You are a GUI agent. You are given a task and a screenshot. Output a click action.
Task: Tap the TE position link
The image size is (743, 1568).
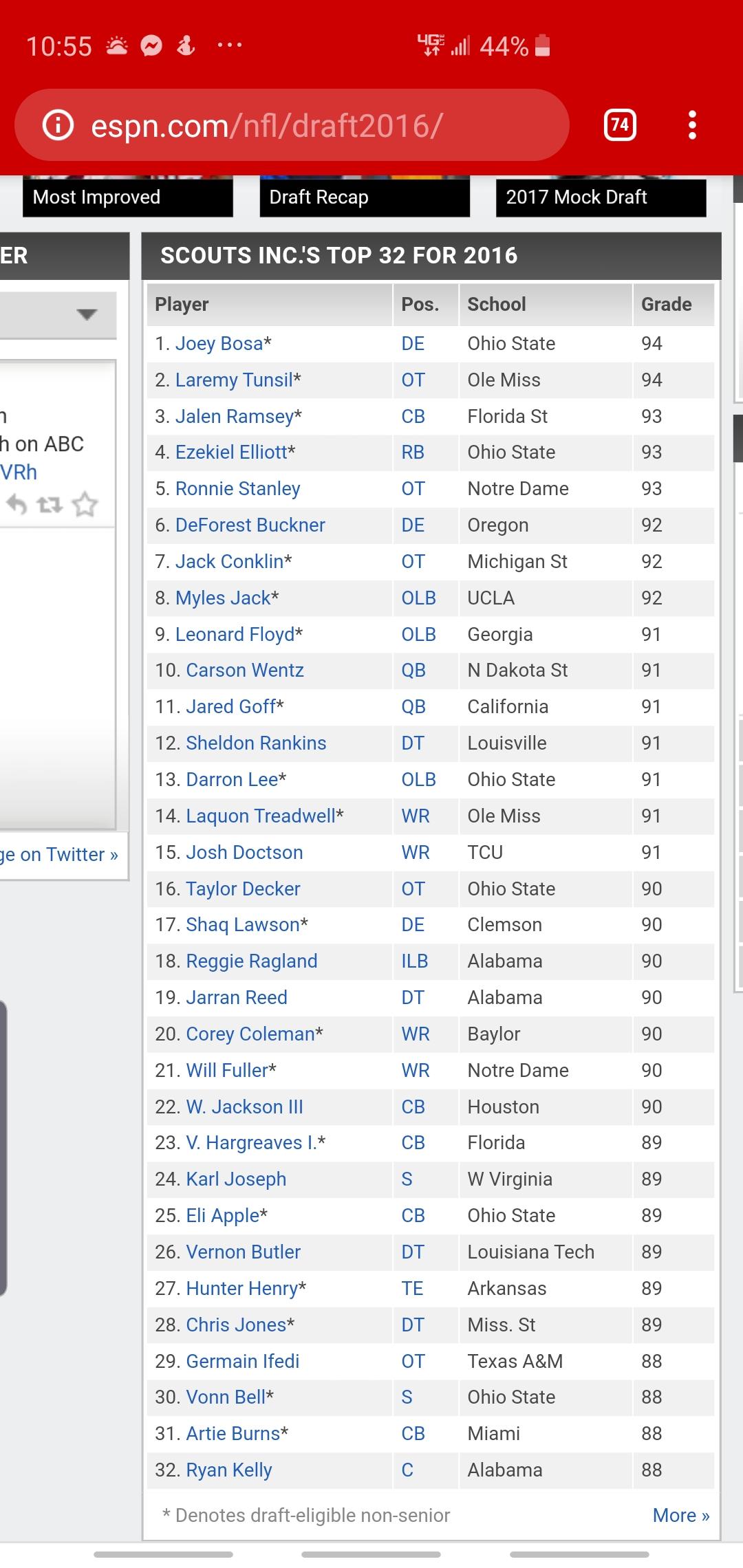click(413, 1288)
